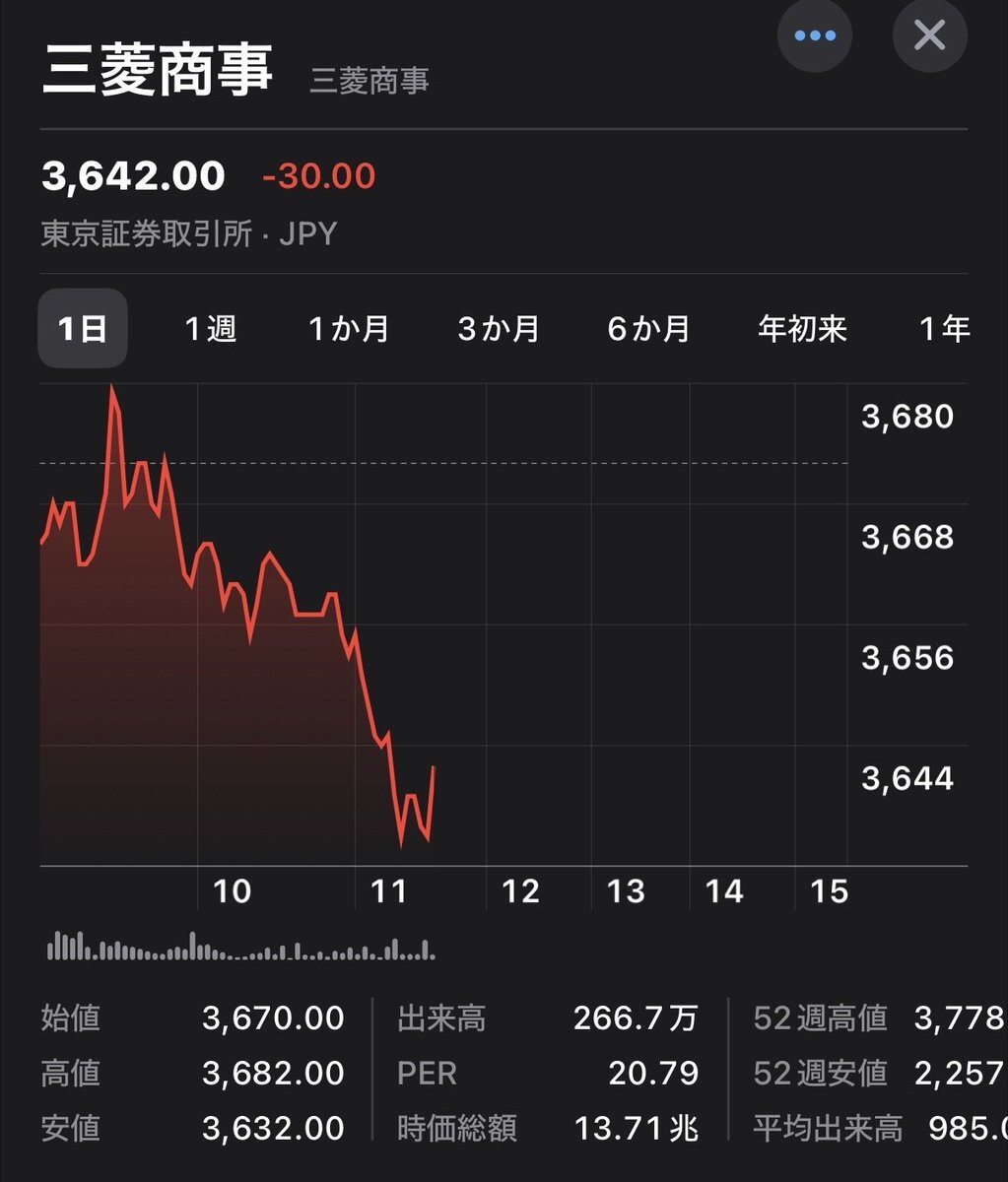Close the 三菱商事 stock detail sheet

pyautogui.click(x=929, y=36)
